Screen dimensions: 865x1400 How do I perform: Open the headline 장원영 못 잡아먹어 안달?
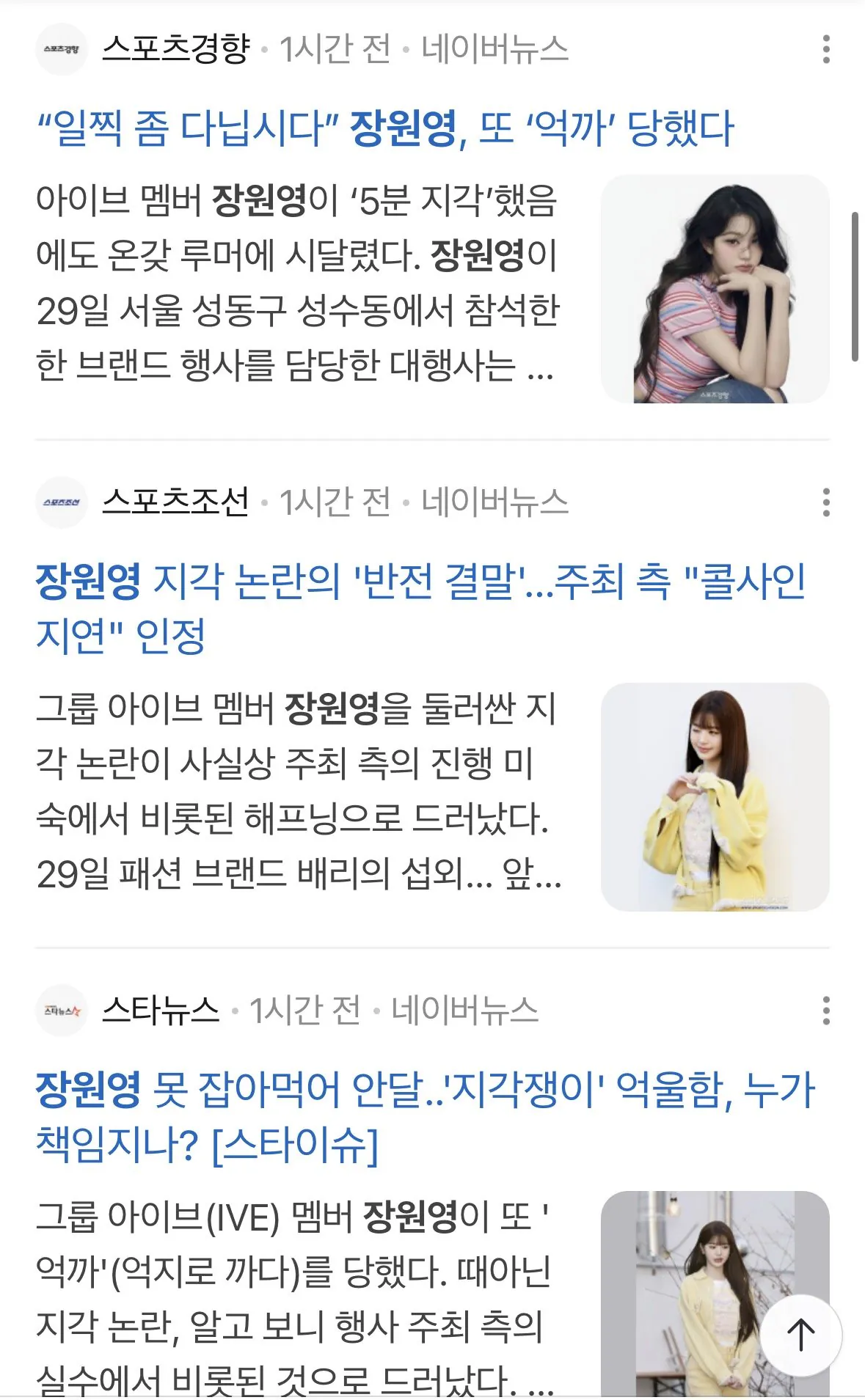[424, 1116]
